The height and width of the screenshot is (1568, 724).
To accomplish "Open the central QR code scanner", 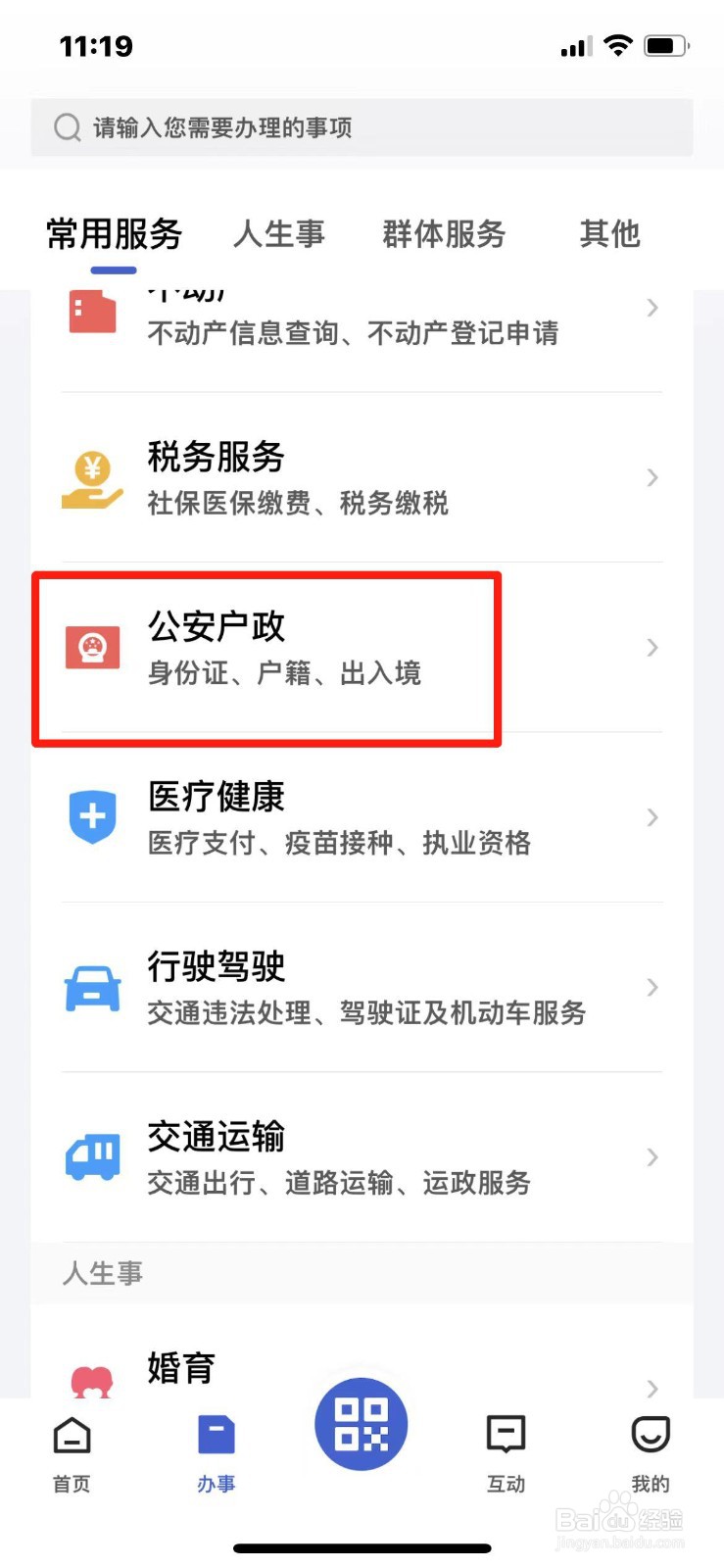I will (362, 1426).
